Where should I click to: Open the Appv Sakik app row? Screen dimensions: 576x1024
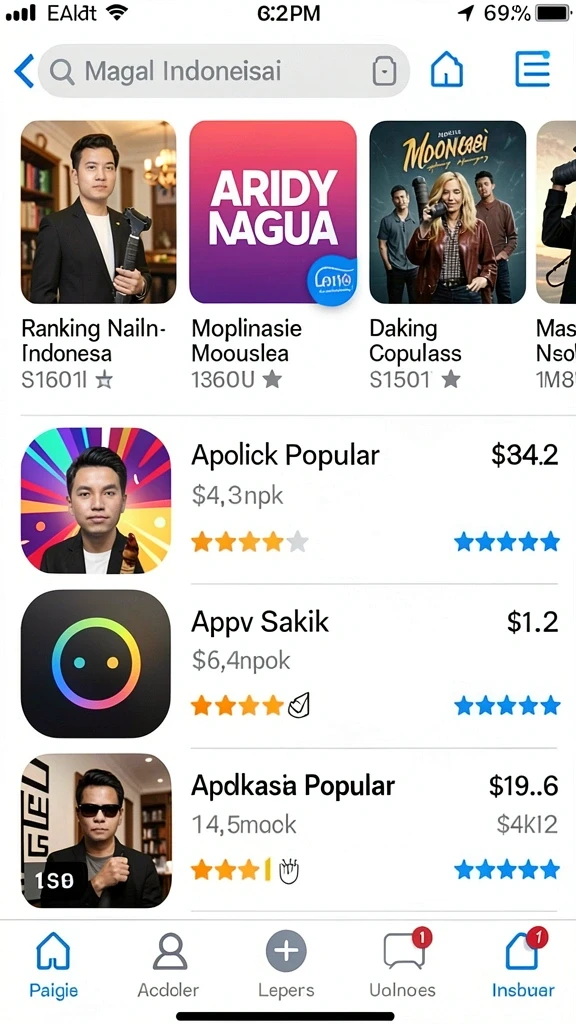pyautogui.click(x=289, y=664)
